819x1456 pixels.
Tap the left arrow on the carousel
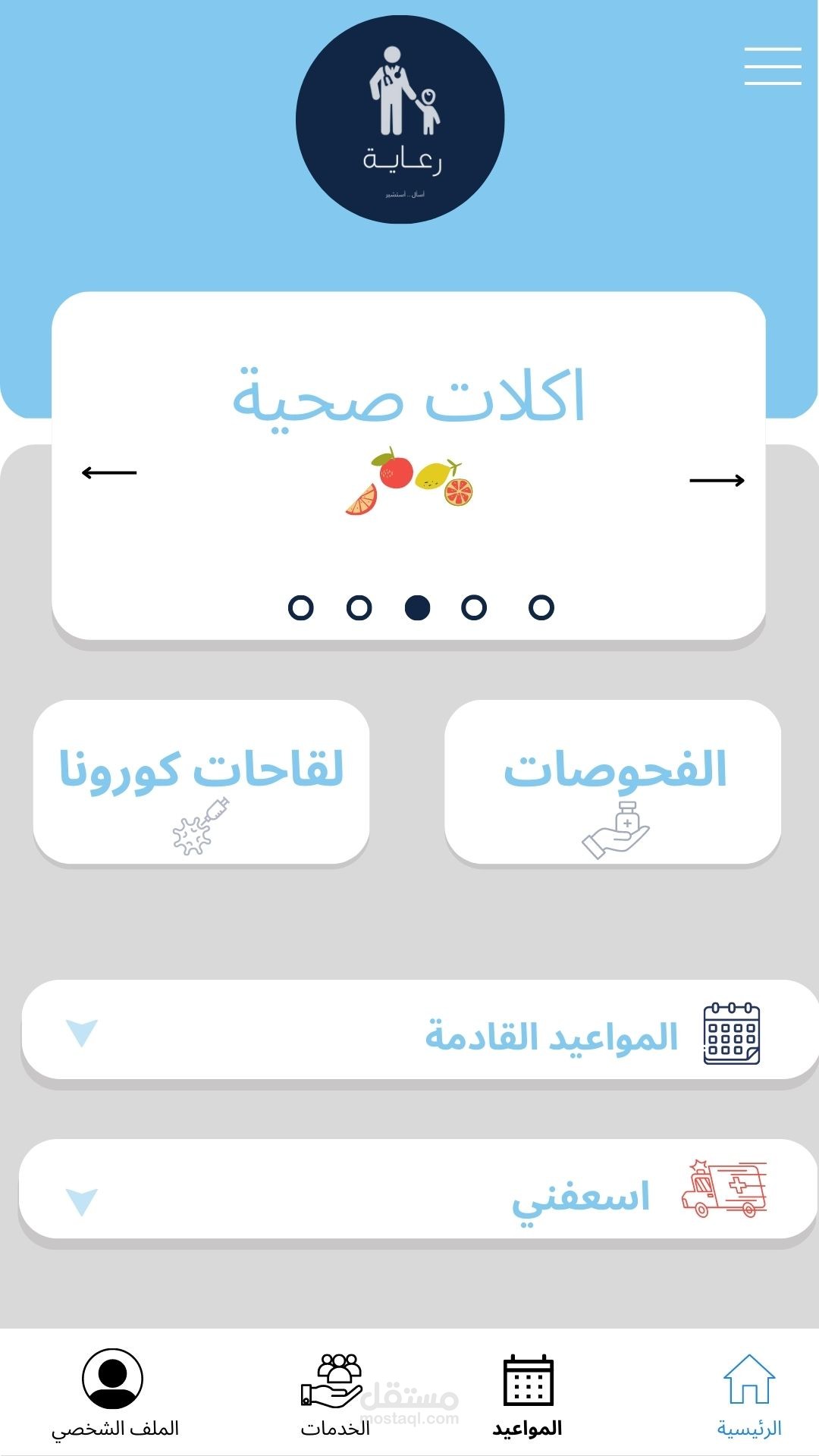109,472
